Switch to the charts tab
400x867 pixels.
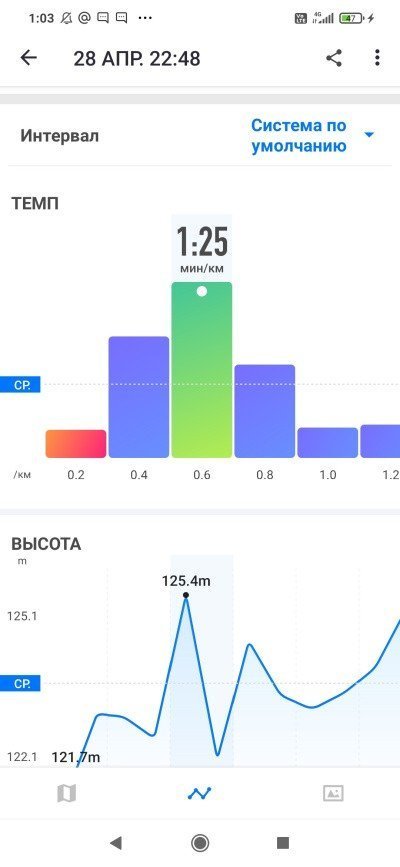click(200, 794)
